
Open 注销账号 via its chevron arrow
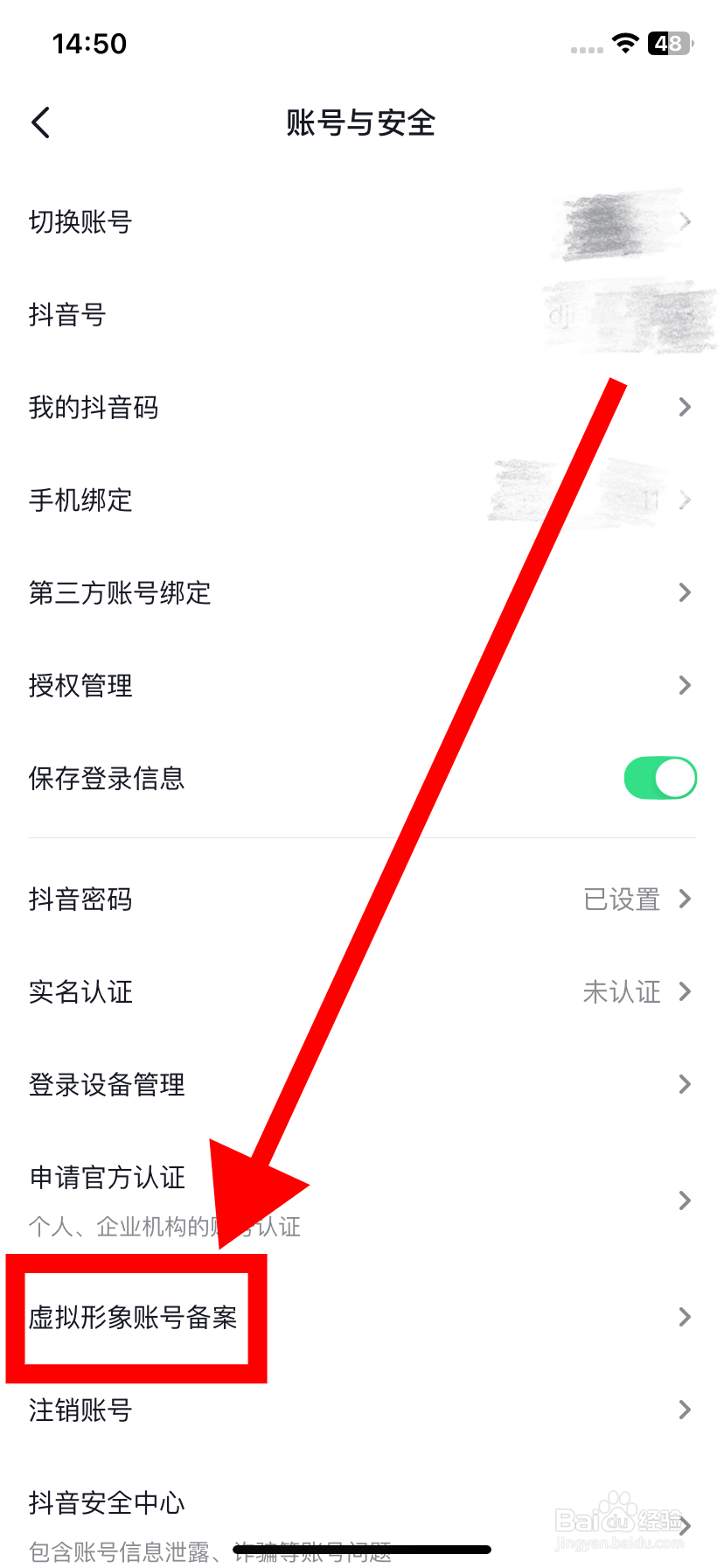pos(685,1410)
